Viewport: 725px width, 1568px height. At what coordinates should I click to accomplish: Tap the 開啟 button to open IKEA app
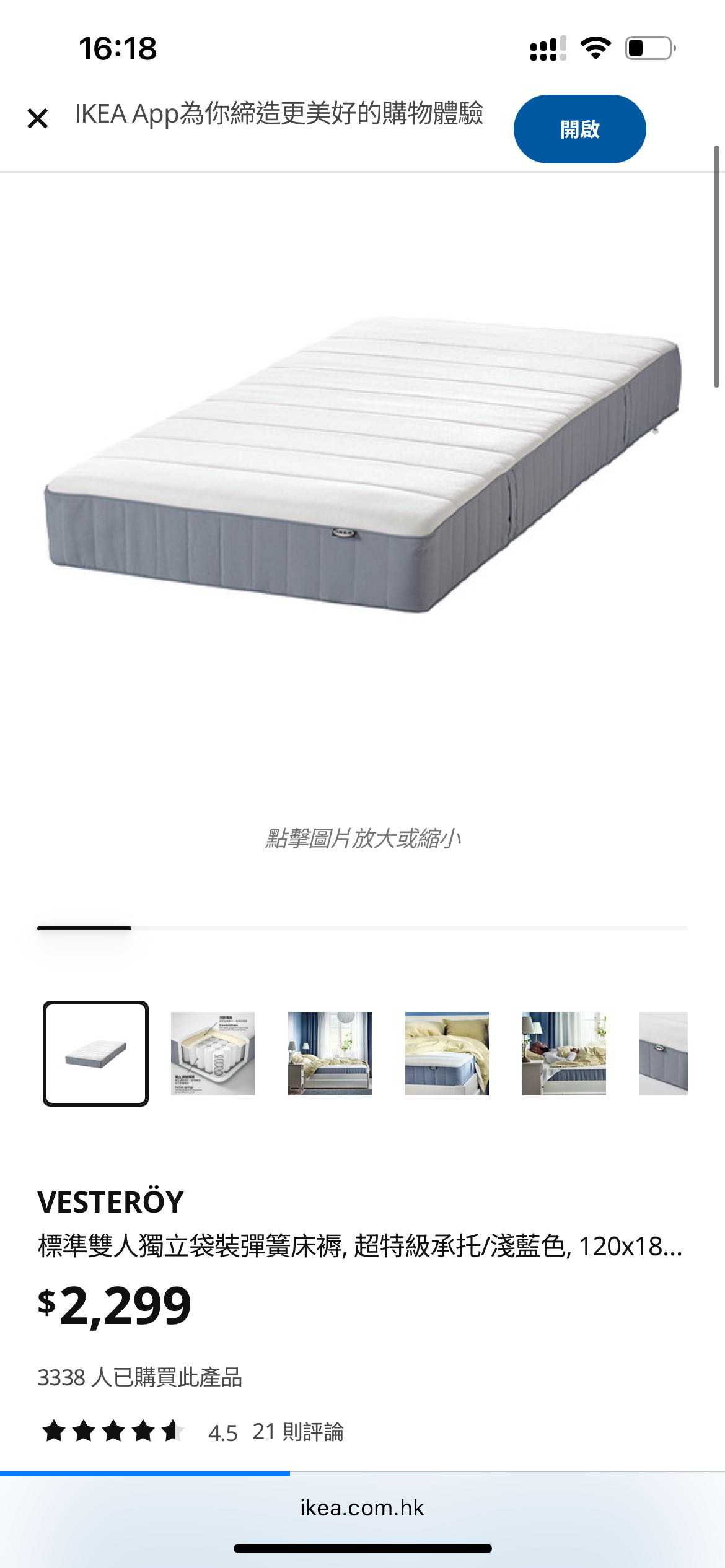pos(579,129)
